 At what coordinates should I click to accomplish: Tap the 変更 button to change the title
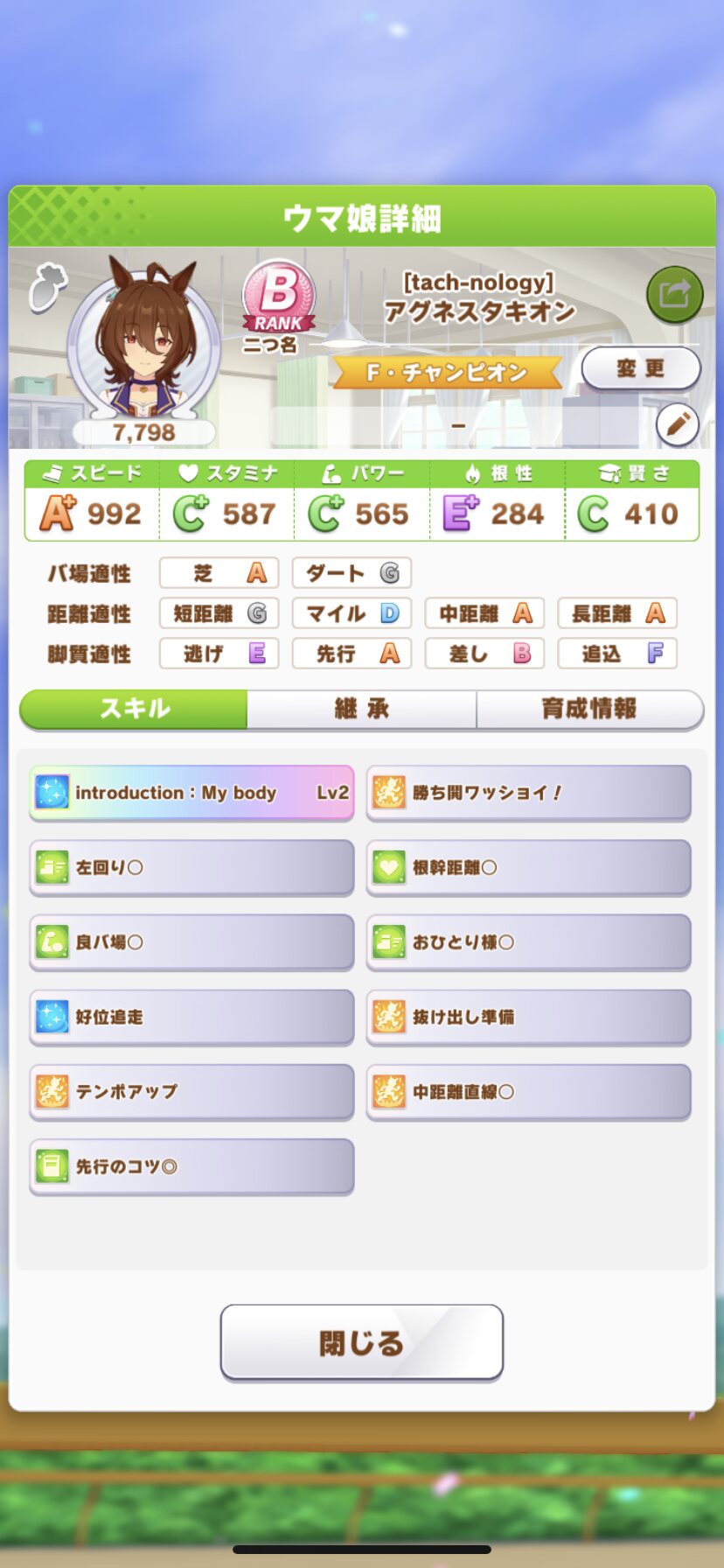[641, 368]
